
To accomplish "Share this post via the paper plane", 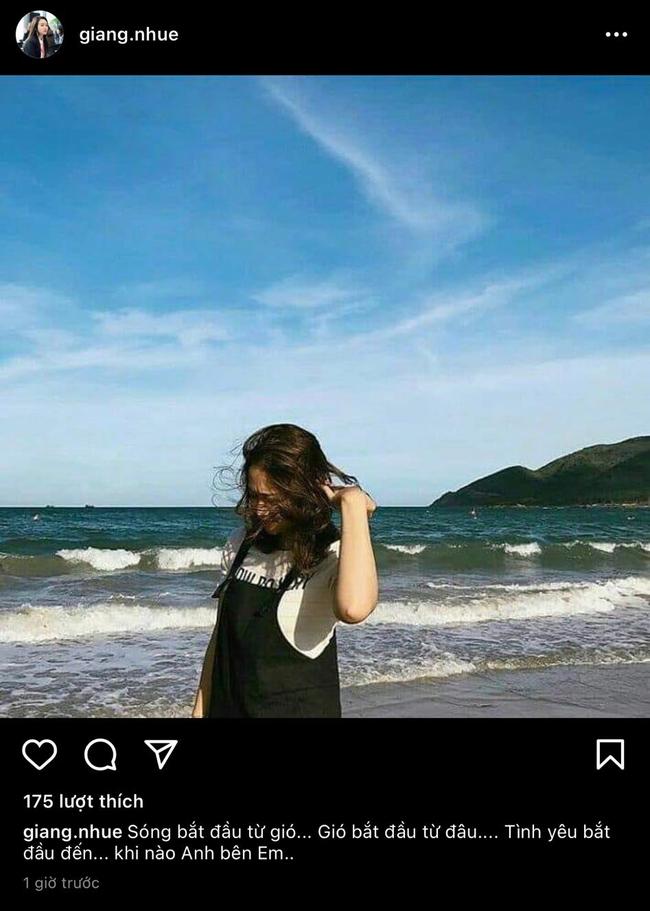I will pos(161,754).
